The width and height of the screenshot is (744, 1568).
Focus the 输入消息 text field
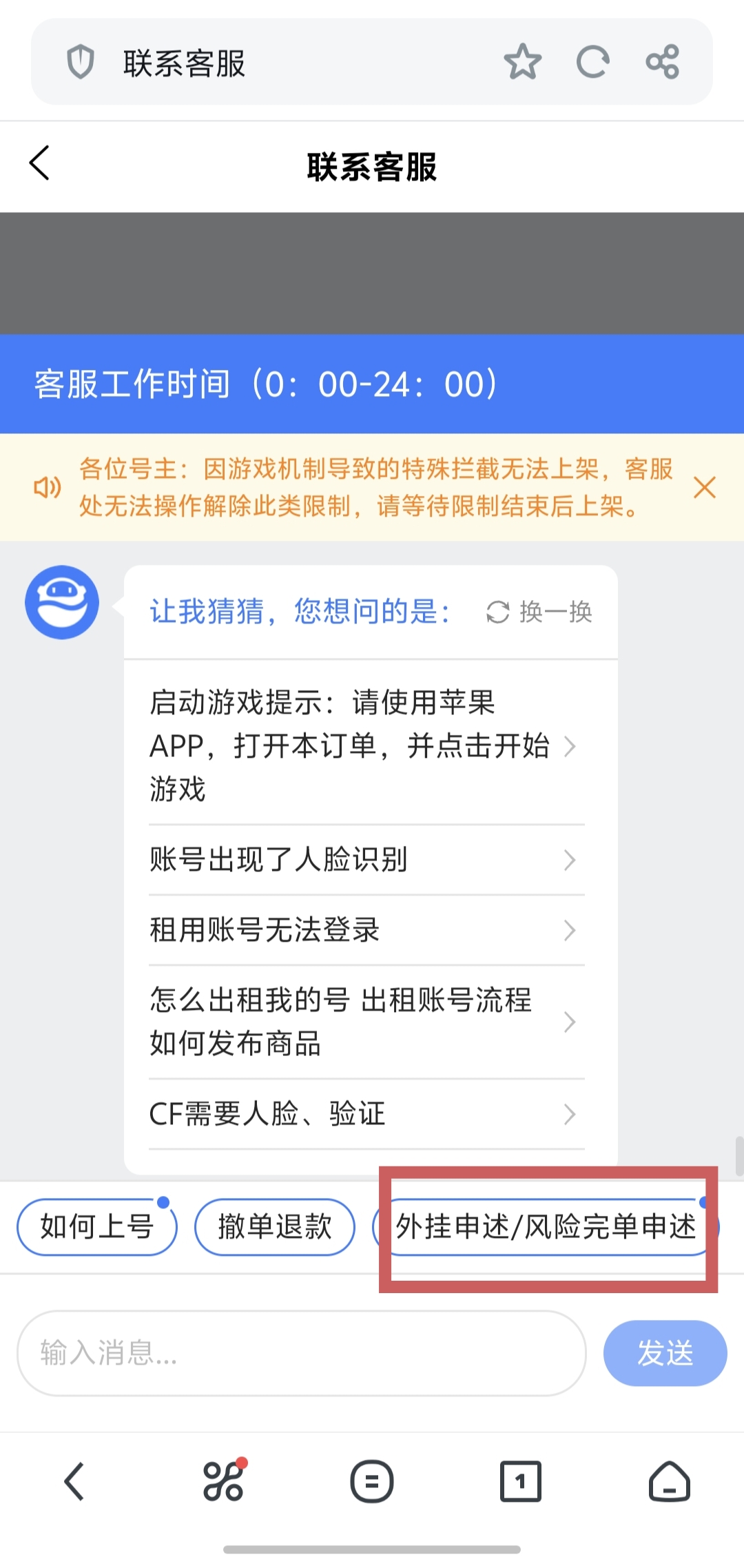302,1353
